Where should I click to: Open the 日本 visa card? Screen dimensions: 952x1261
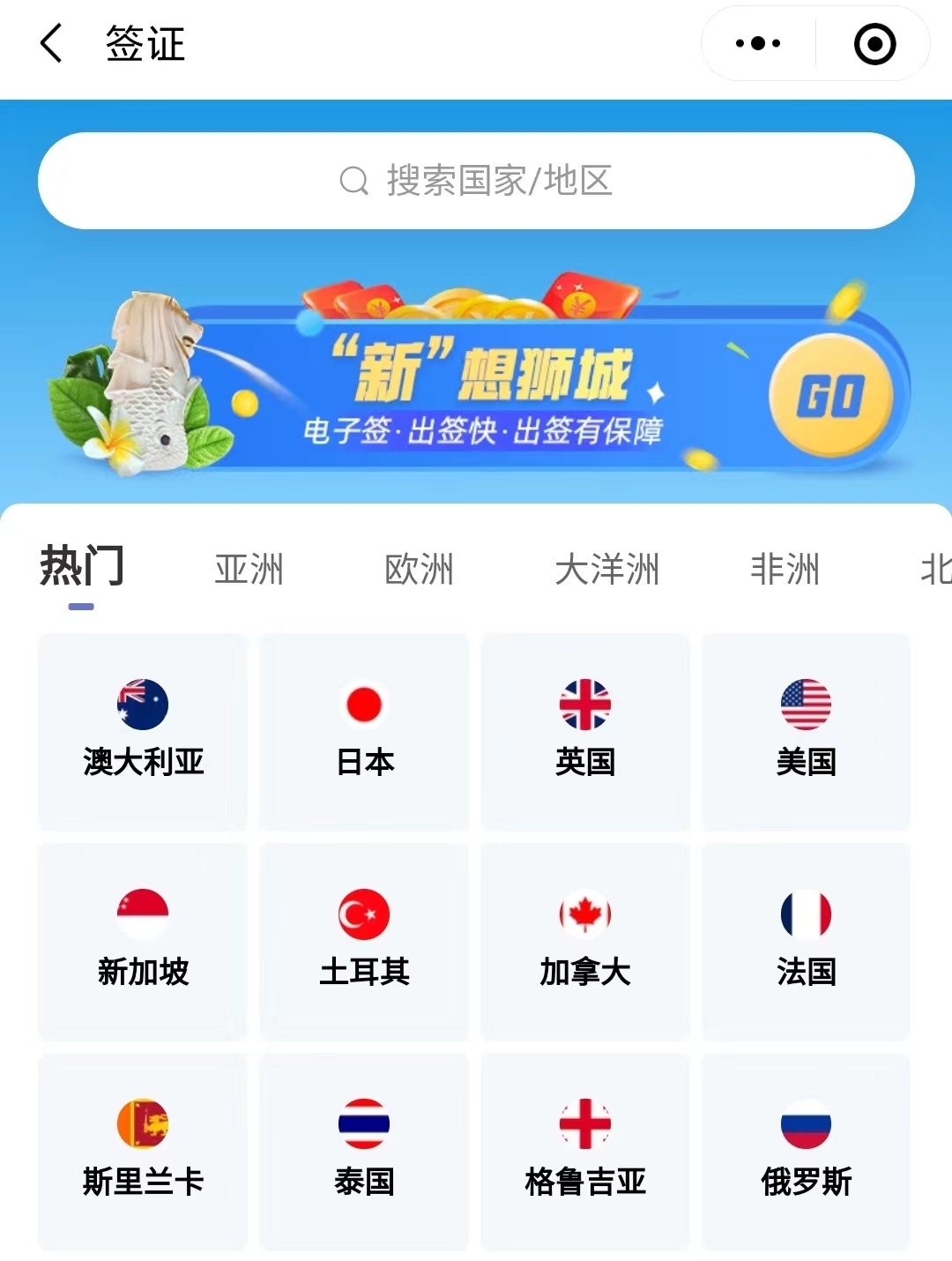(x=364, y=731)
